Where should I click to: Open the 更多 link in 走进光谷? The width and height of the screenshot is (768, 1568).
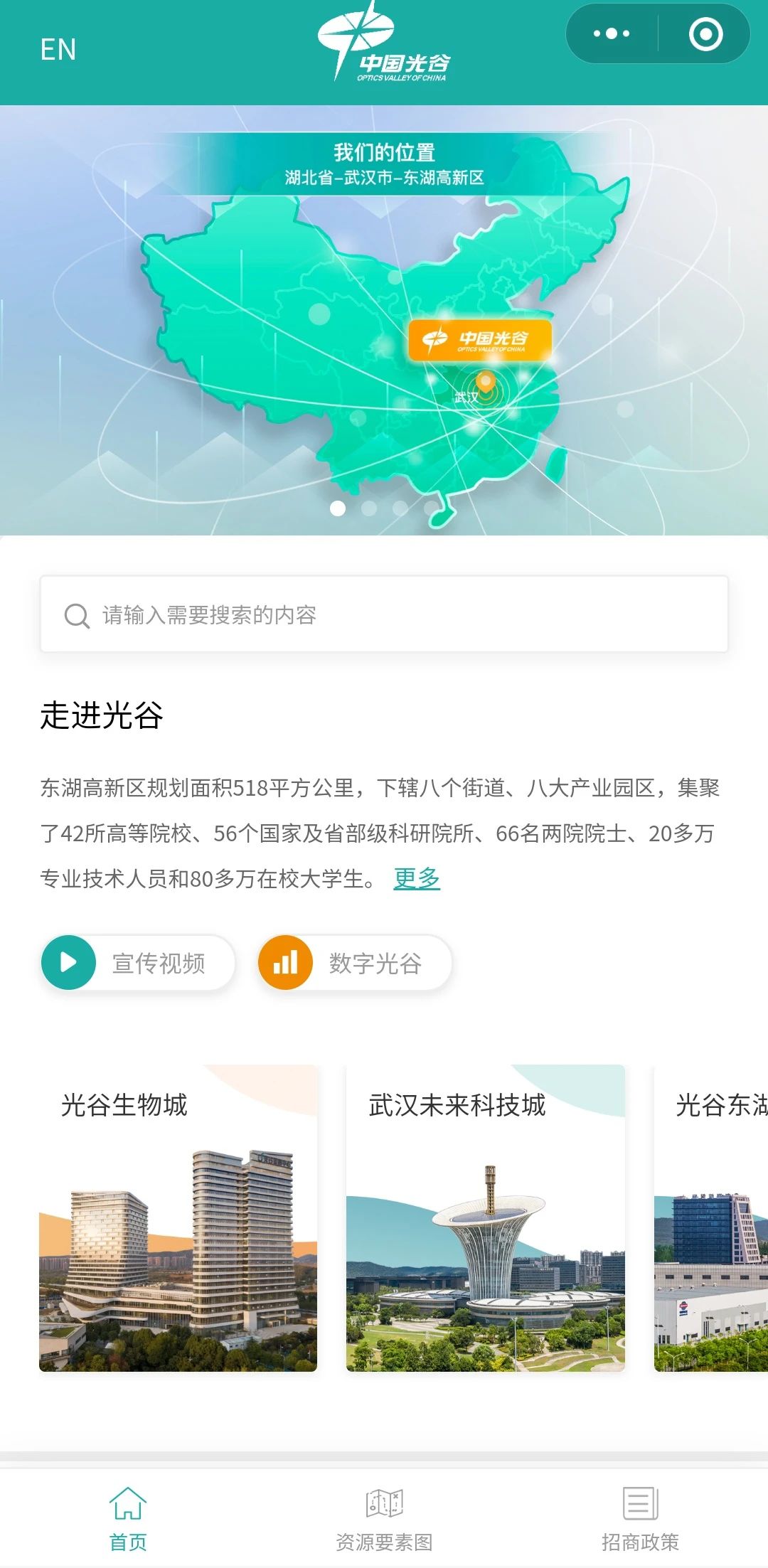[x=417, y=879]
